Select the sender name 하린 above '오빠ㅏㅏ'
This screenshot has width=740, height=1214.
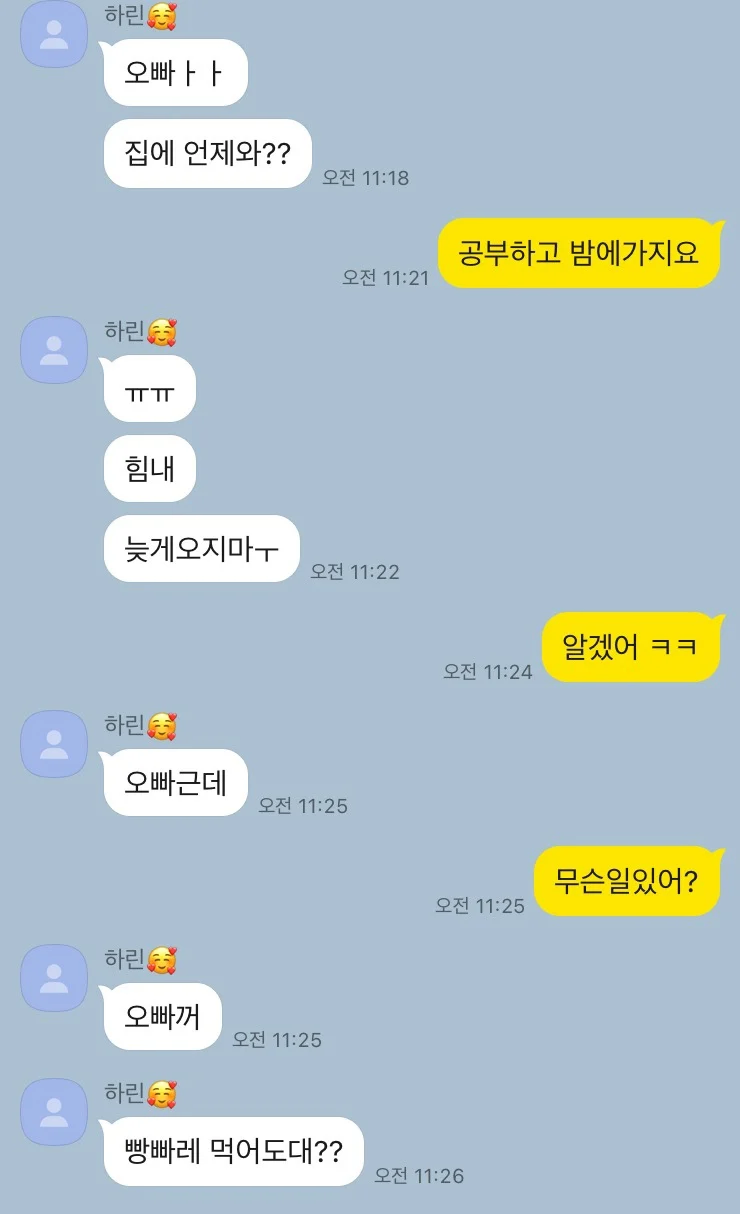click(122, 14)
